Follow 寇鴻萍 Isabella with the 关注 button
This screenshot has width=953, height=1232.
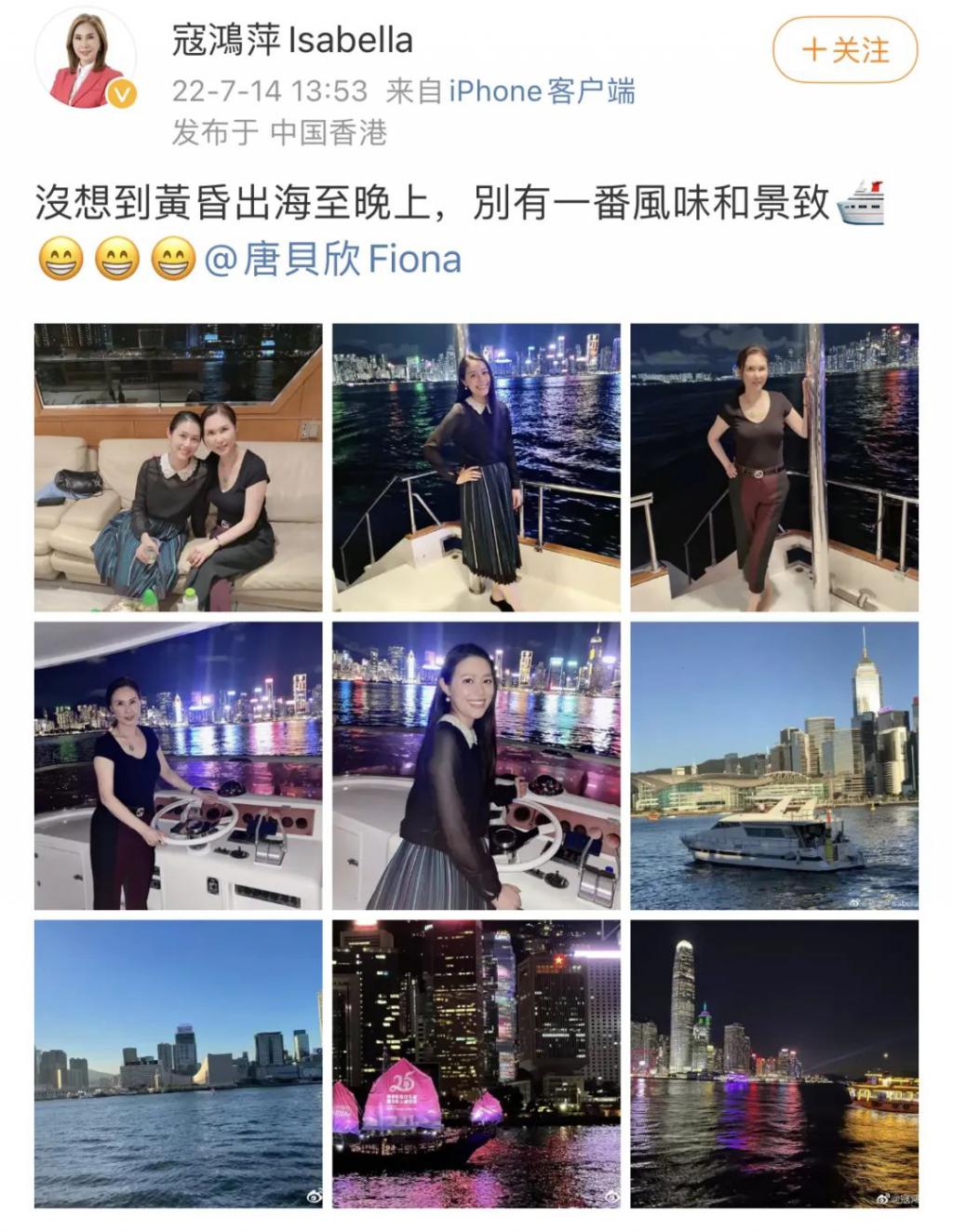[x=844, y=50]
